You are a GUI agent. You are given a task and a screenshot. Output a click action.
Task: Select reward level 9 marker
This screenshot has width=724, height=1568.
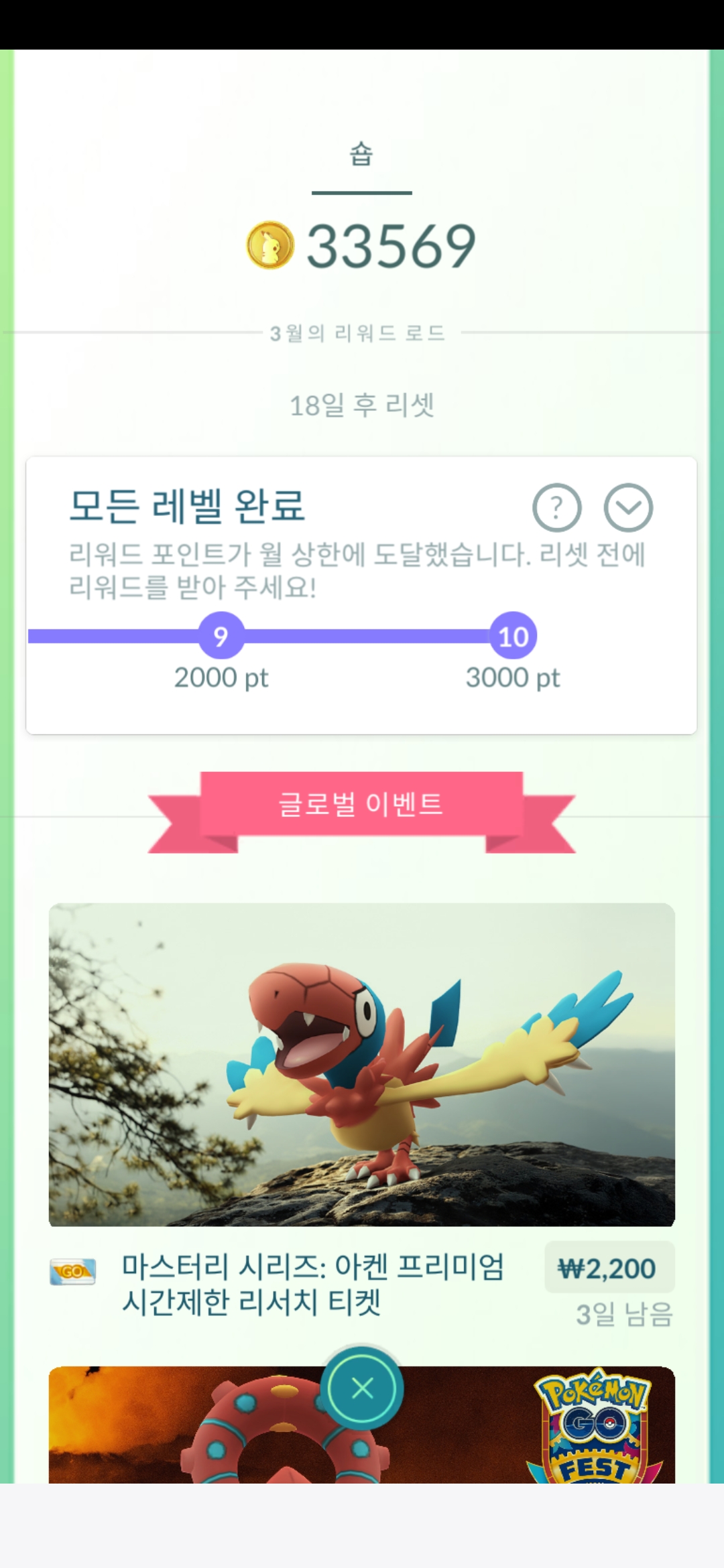221,636
